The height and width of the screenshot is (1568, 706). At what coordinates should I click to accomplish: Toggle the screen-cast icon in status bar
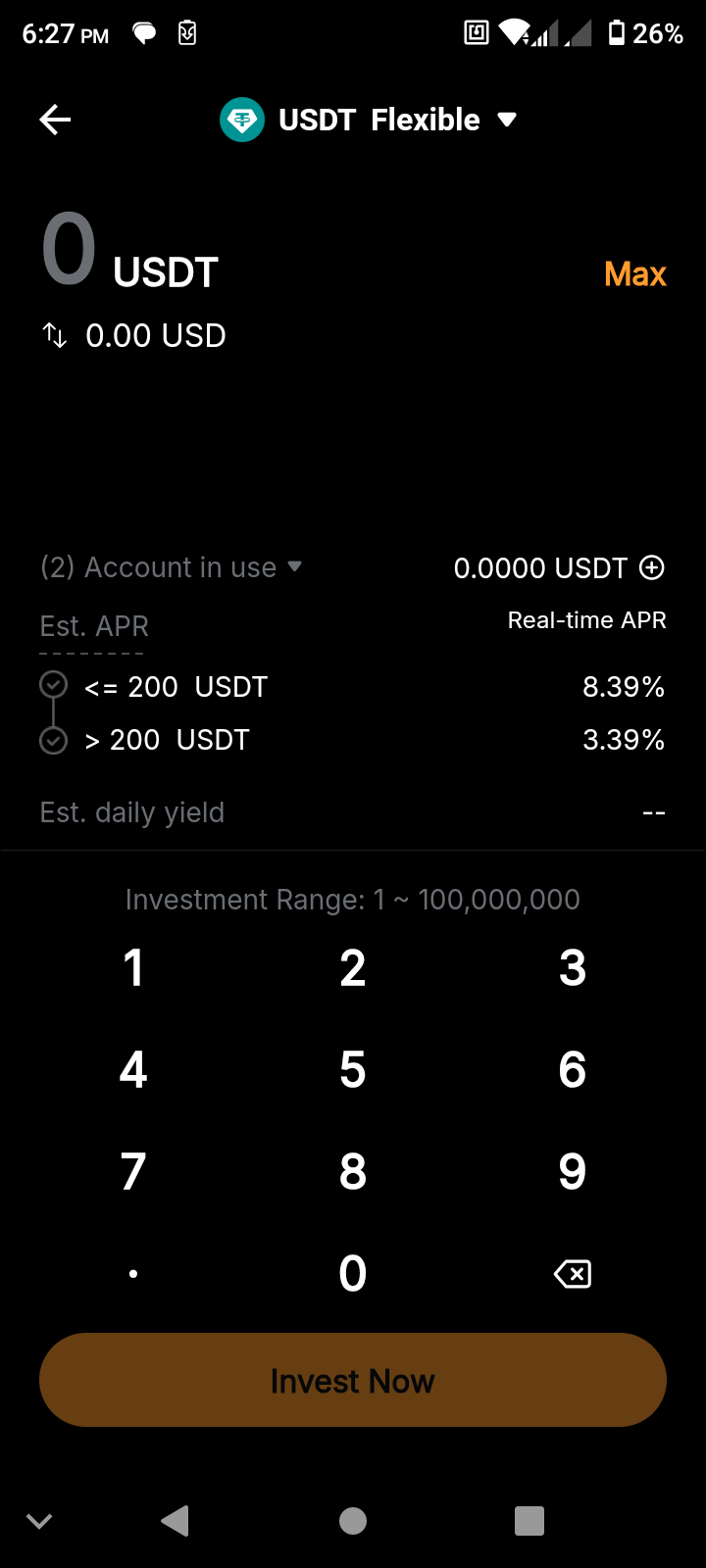click(475, 32)
